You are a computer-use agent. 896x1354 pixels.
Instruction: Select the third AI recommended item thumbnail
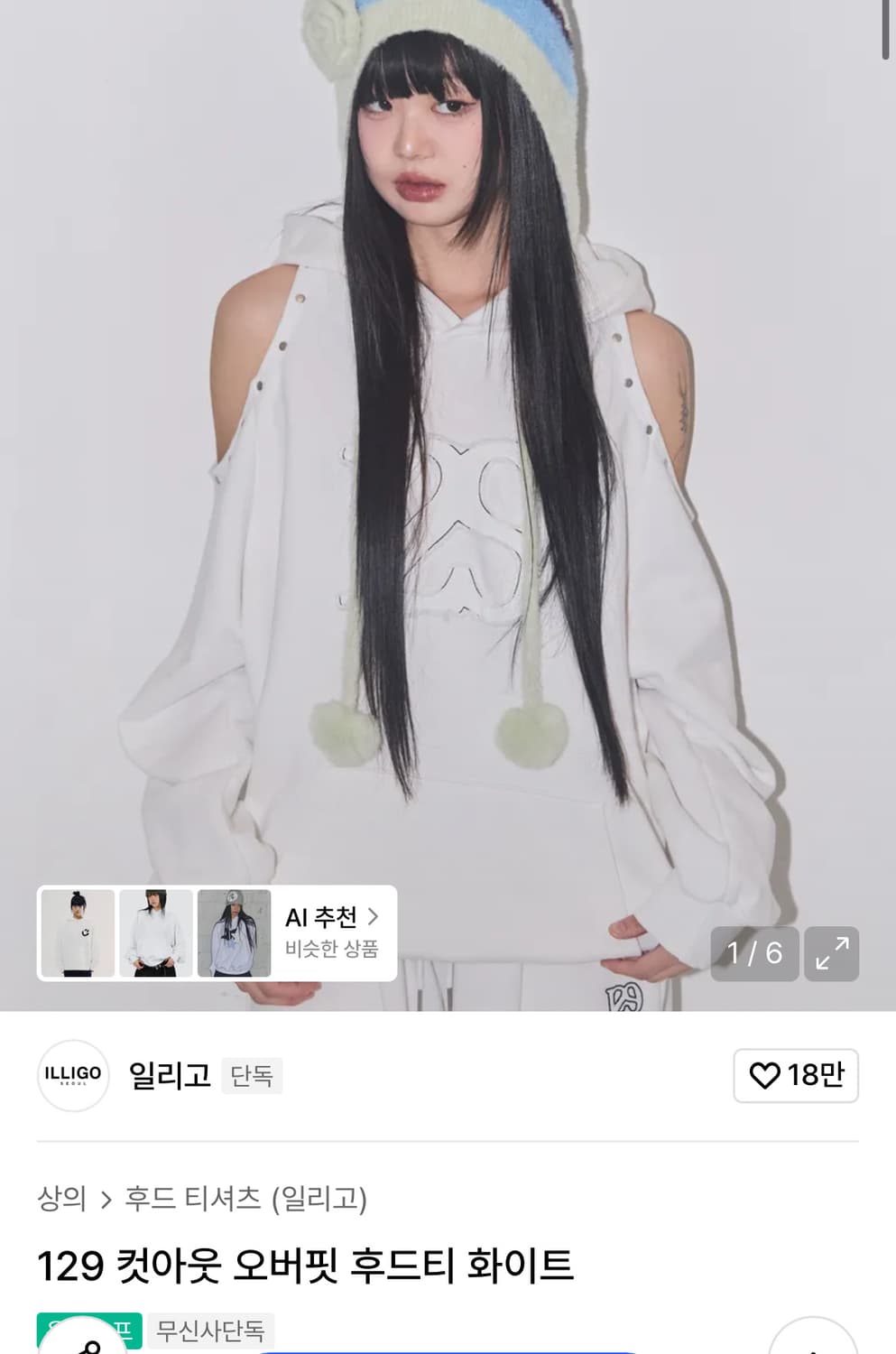coord(233,933)
